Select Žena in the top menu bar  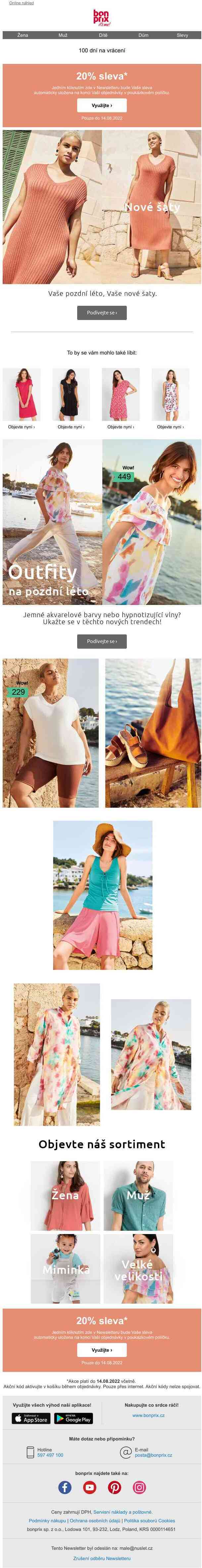pos(23,35)
